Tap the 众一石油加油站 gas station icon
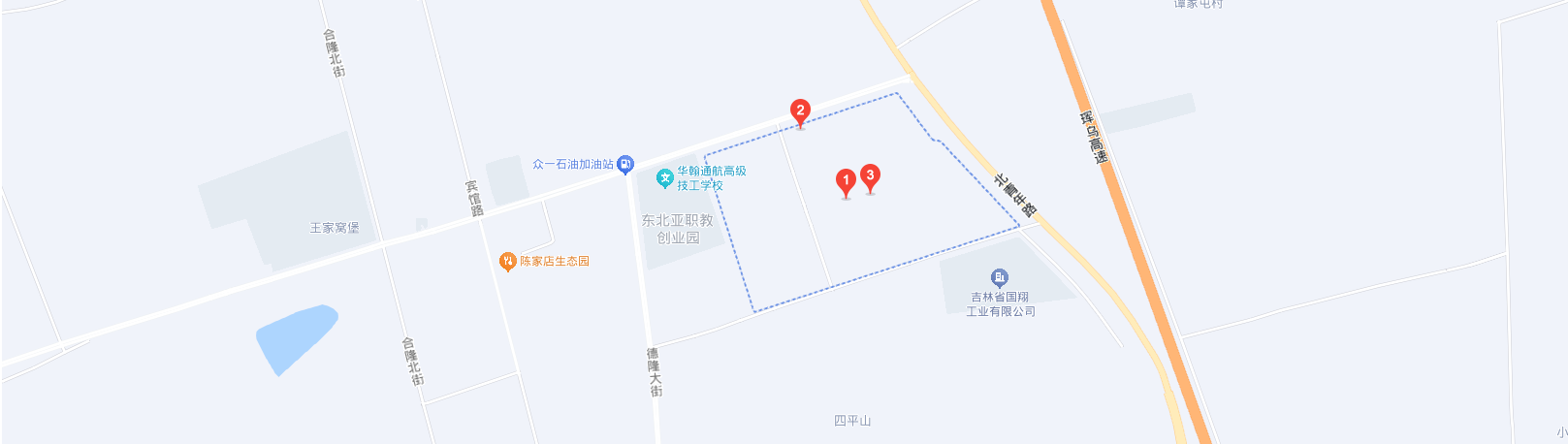 [x=625, y=164]
